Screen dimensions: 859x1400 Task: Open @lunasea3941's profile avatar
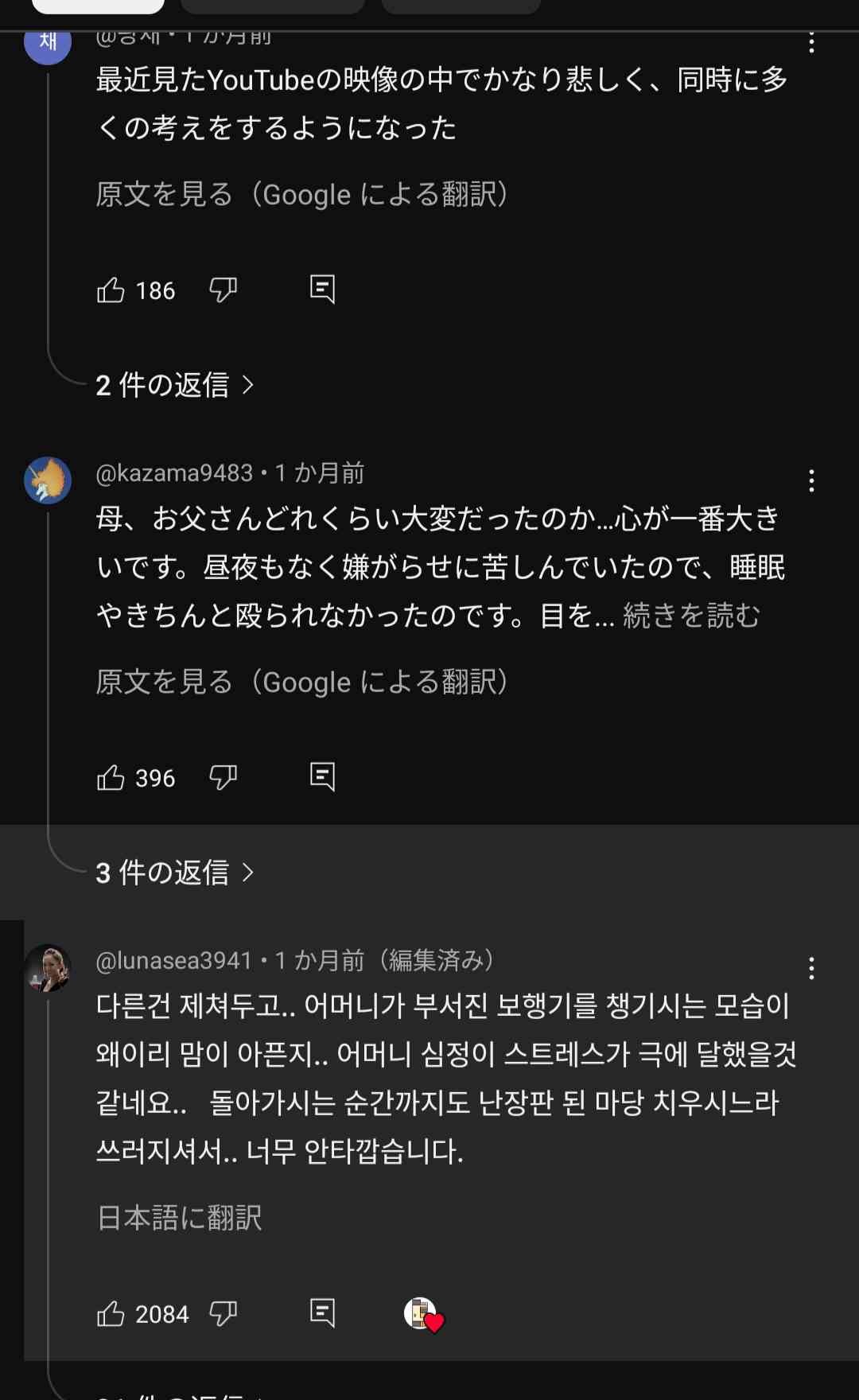point(48,968)
